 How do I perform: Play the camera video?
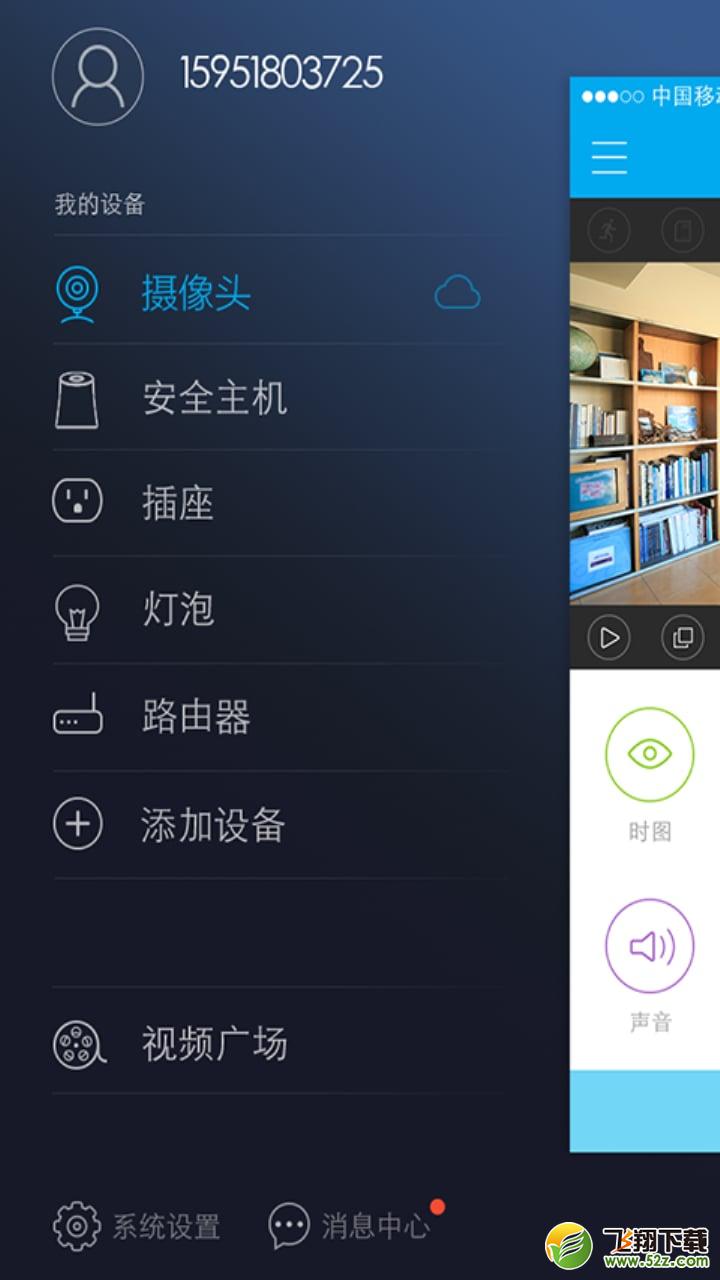[609, 638]
